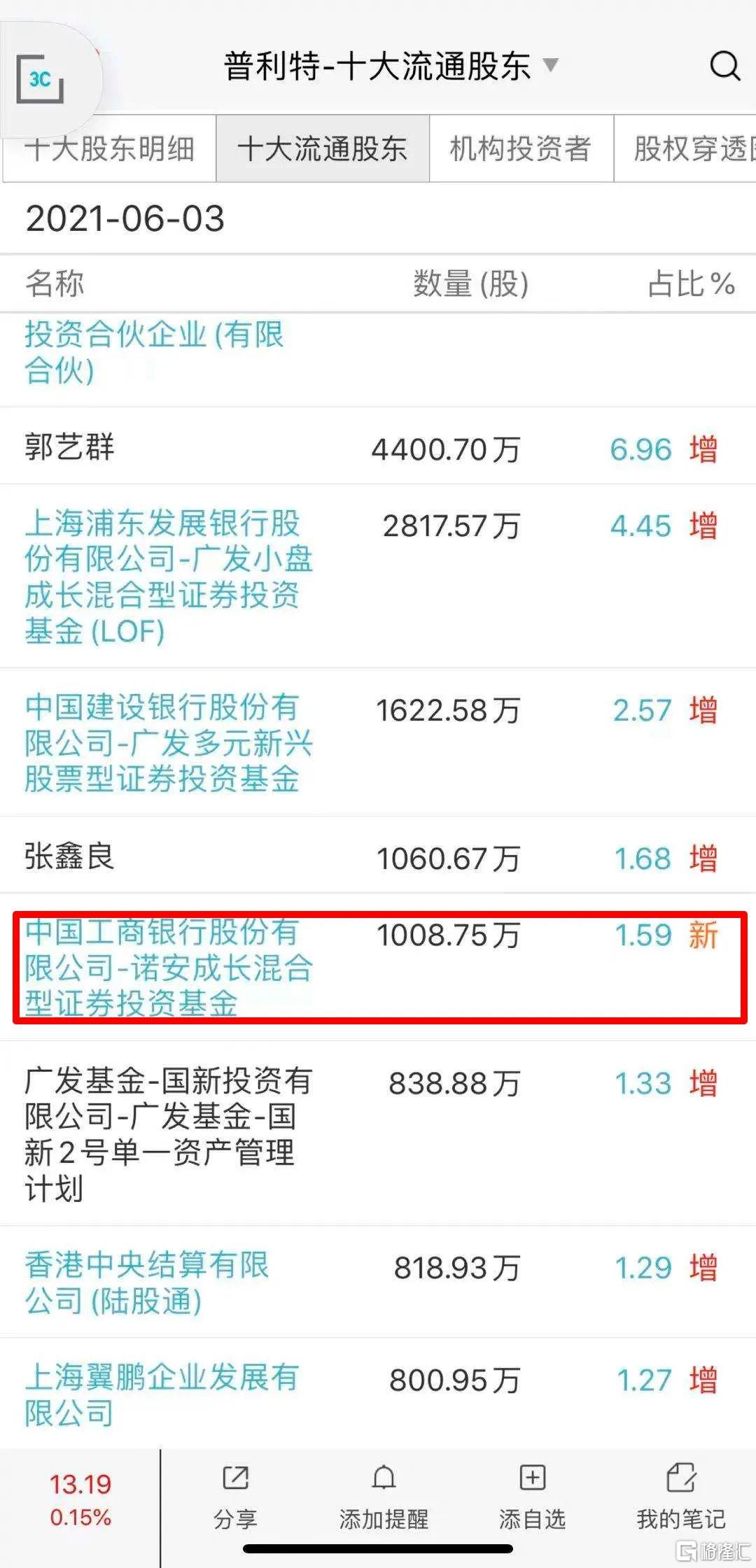Open 我的笔记 notes
The height and width of the screenshot is (1568, 756).
coord(680,1497)
